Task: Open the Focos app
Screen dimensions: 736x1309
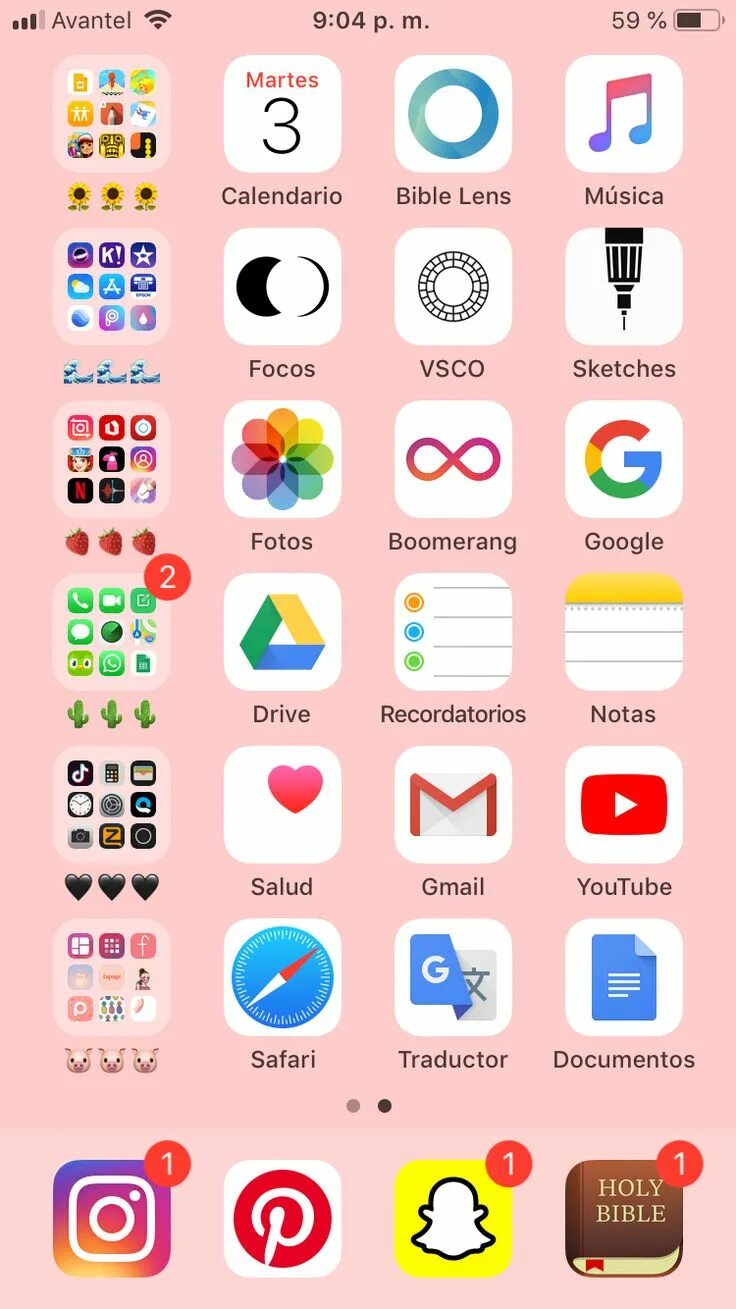Action: [x=282, y=287]
